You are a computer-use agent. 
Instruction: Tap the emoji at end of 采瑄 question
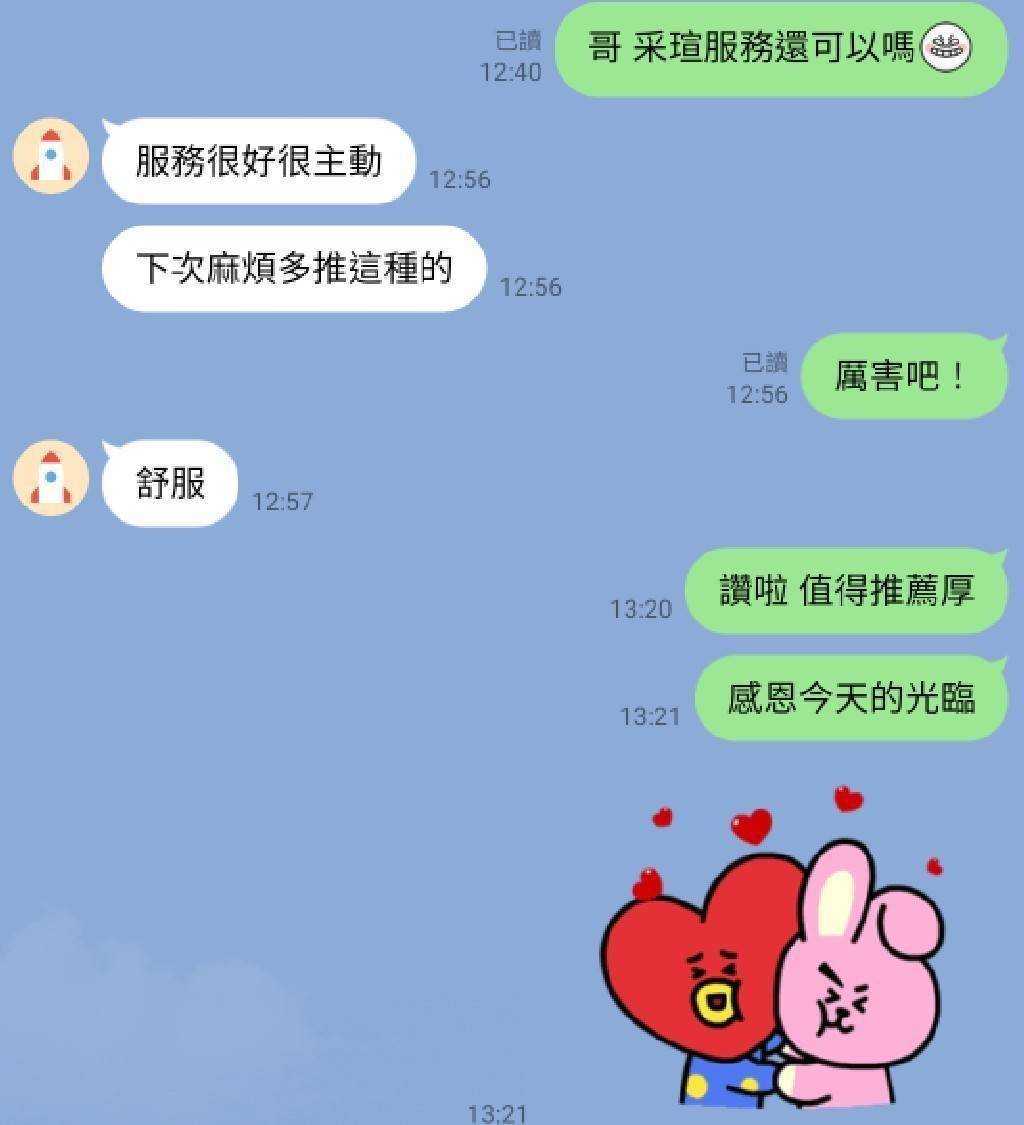(x=943, y=44)
